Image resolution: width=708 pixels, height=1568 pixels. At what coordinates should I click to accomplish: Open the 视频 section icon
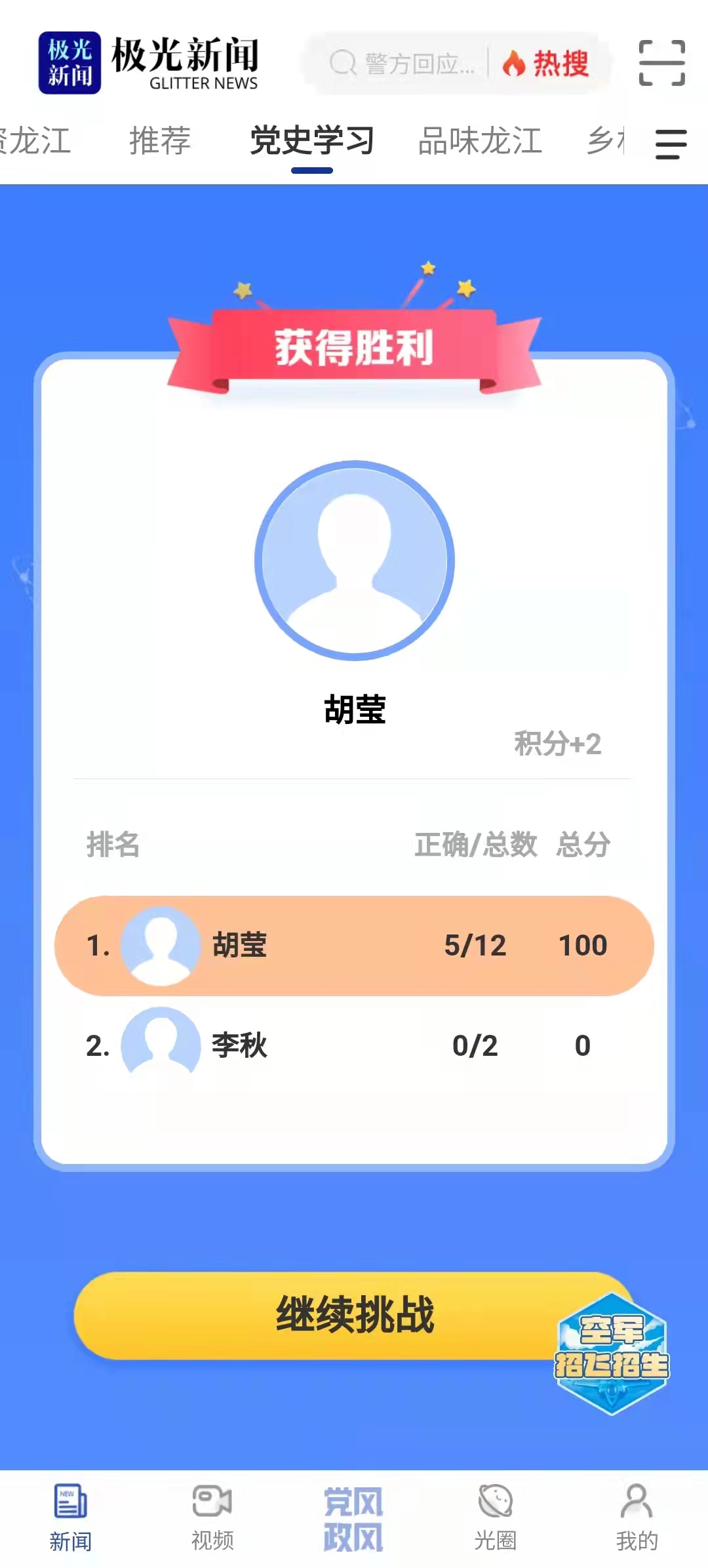(212, 1515)
